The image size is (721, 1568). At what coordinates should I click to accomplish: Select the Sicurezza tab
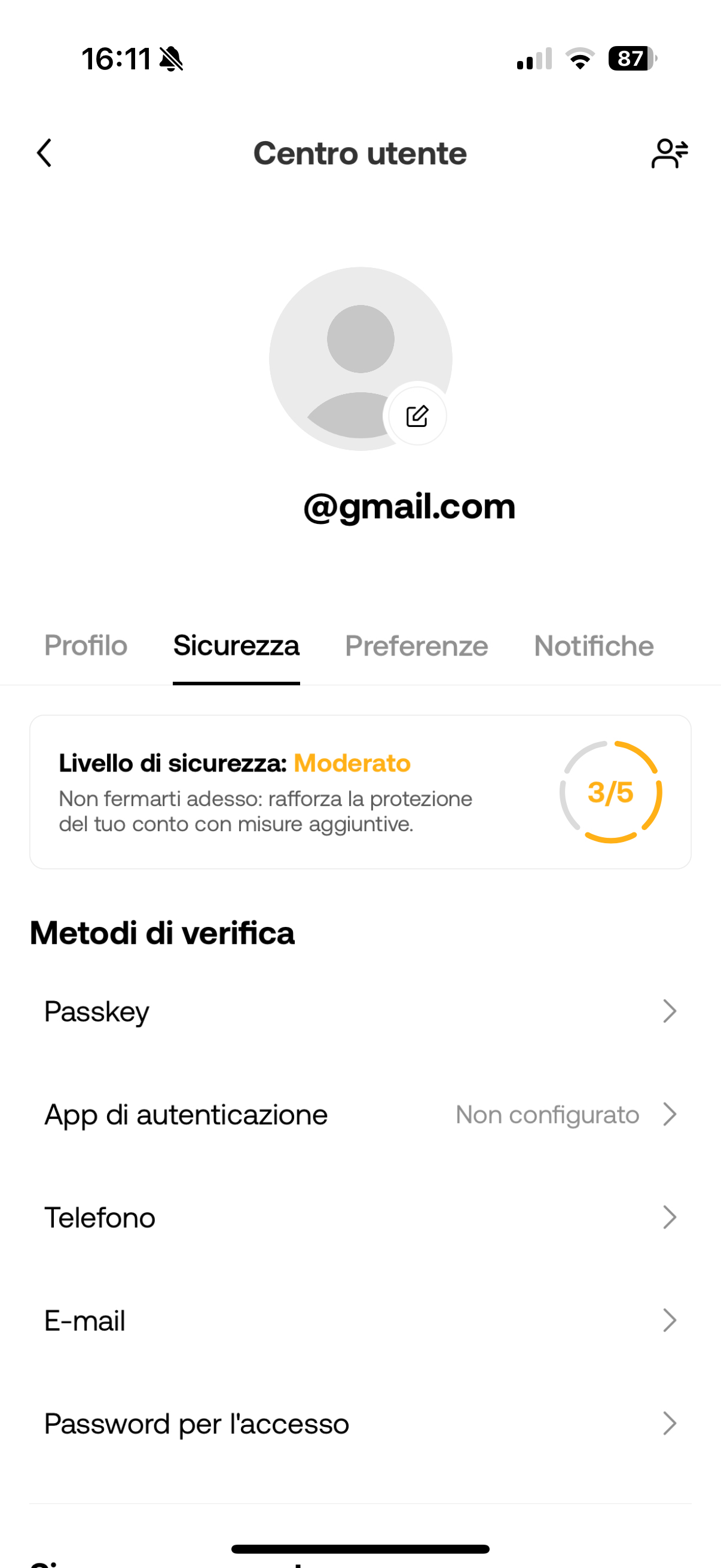coord(236,646)
